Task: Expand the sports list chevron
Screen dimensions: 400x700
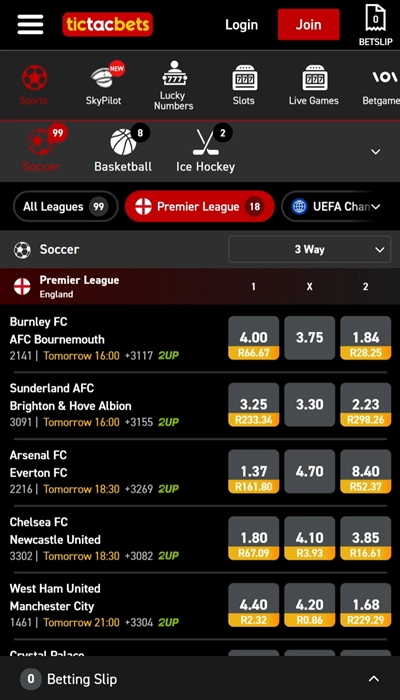Action: click(x=376, y=152)
